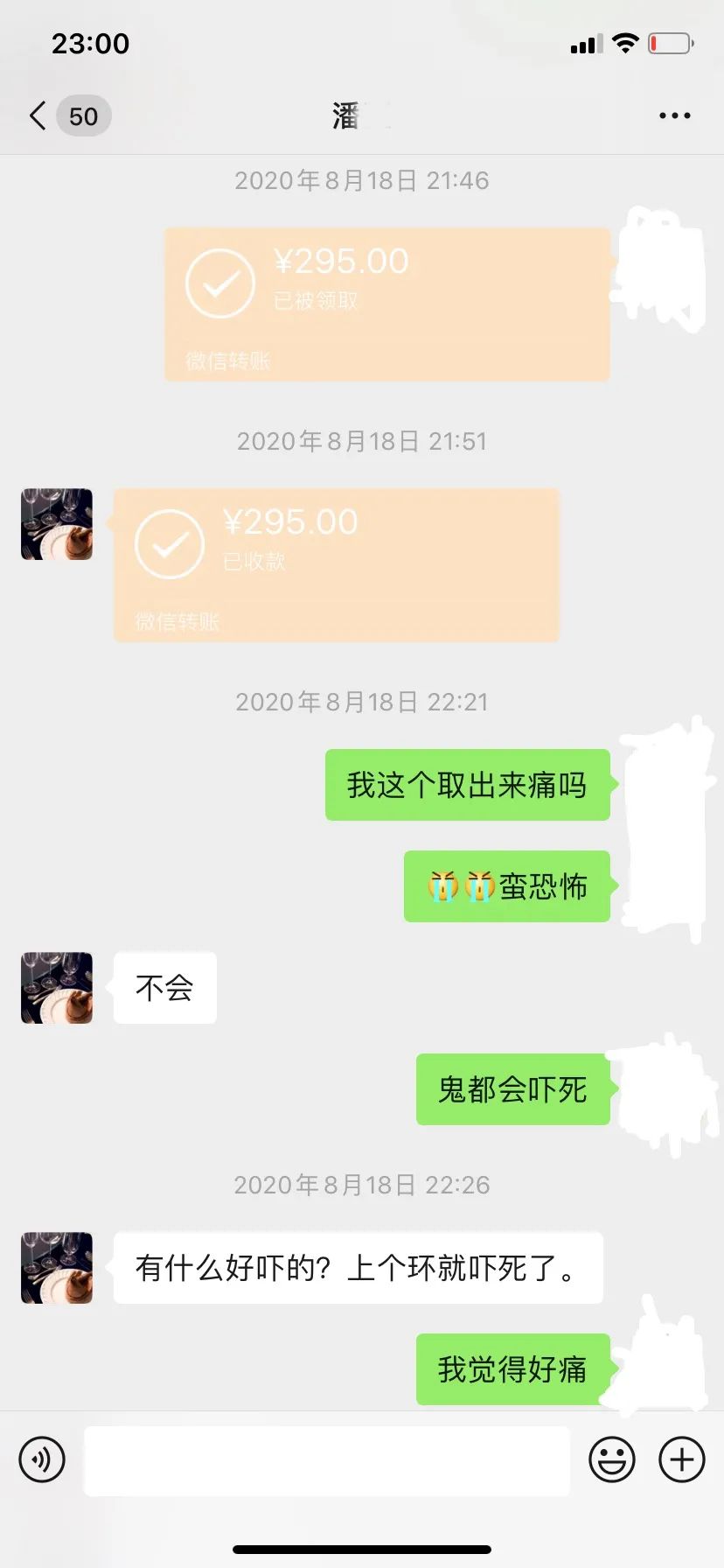Open chat settings via the three-dot icon
This screenshot has height=1568, width=724.
[x=673, y=115]
